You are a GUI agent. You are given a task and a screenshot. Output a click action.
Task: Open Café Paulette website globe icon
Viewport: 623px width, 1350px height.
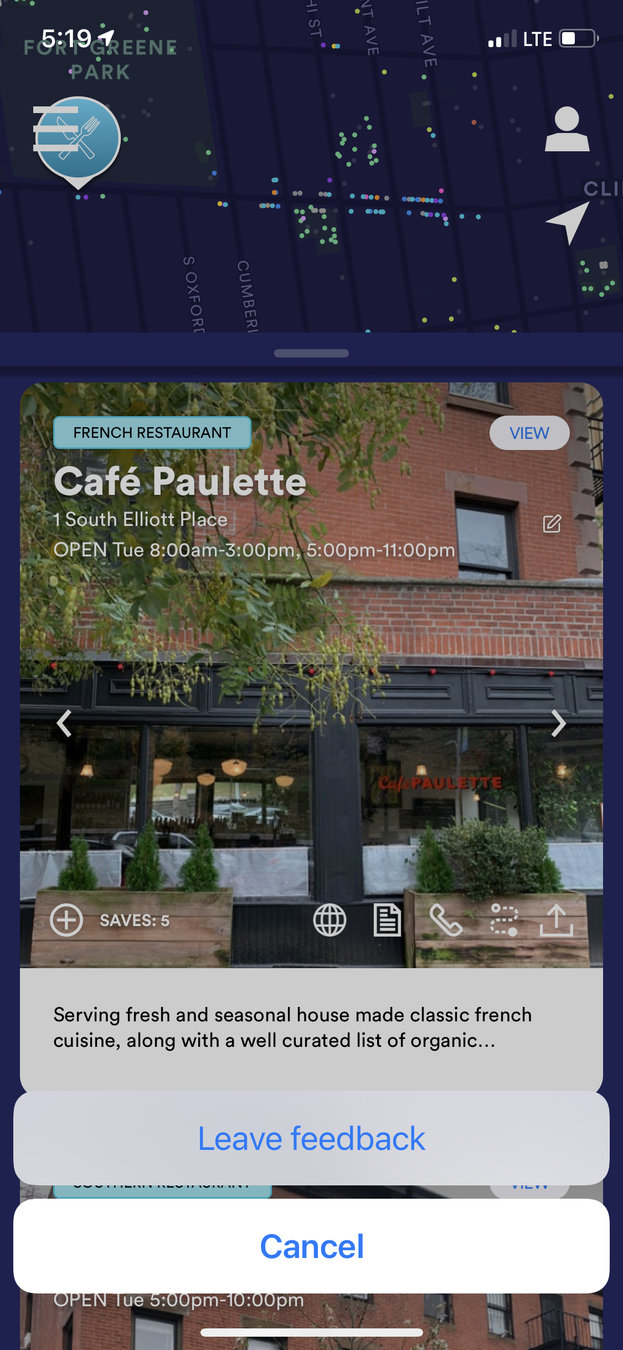pos(329,920)
